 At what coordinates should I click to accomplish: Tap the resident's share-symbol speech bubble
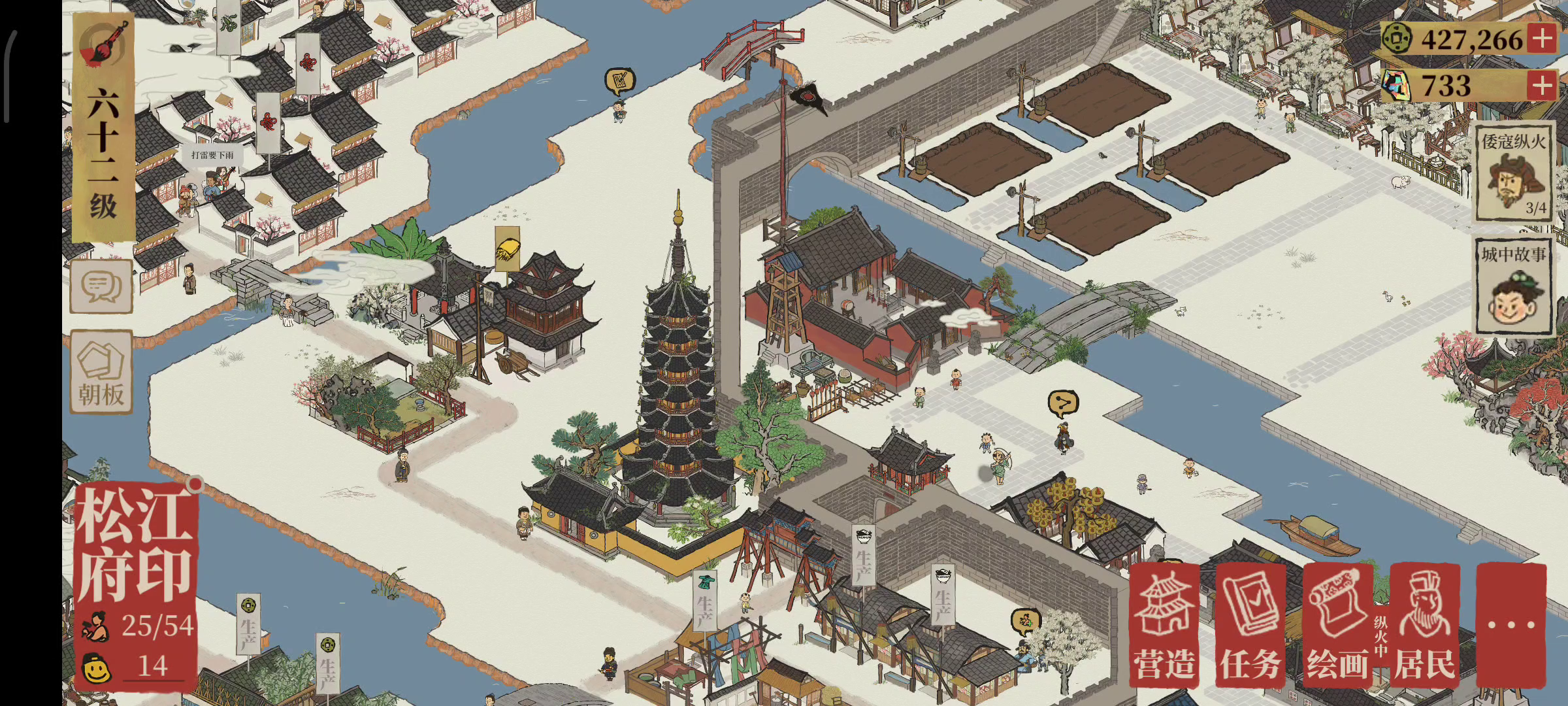click(1063, 403)
